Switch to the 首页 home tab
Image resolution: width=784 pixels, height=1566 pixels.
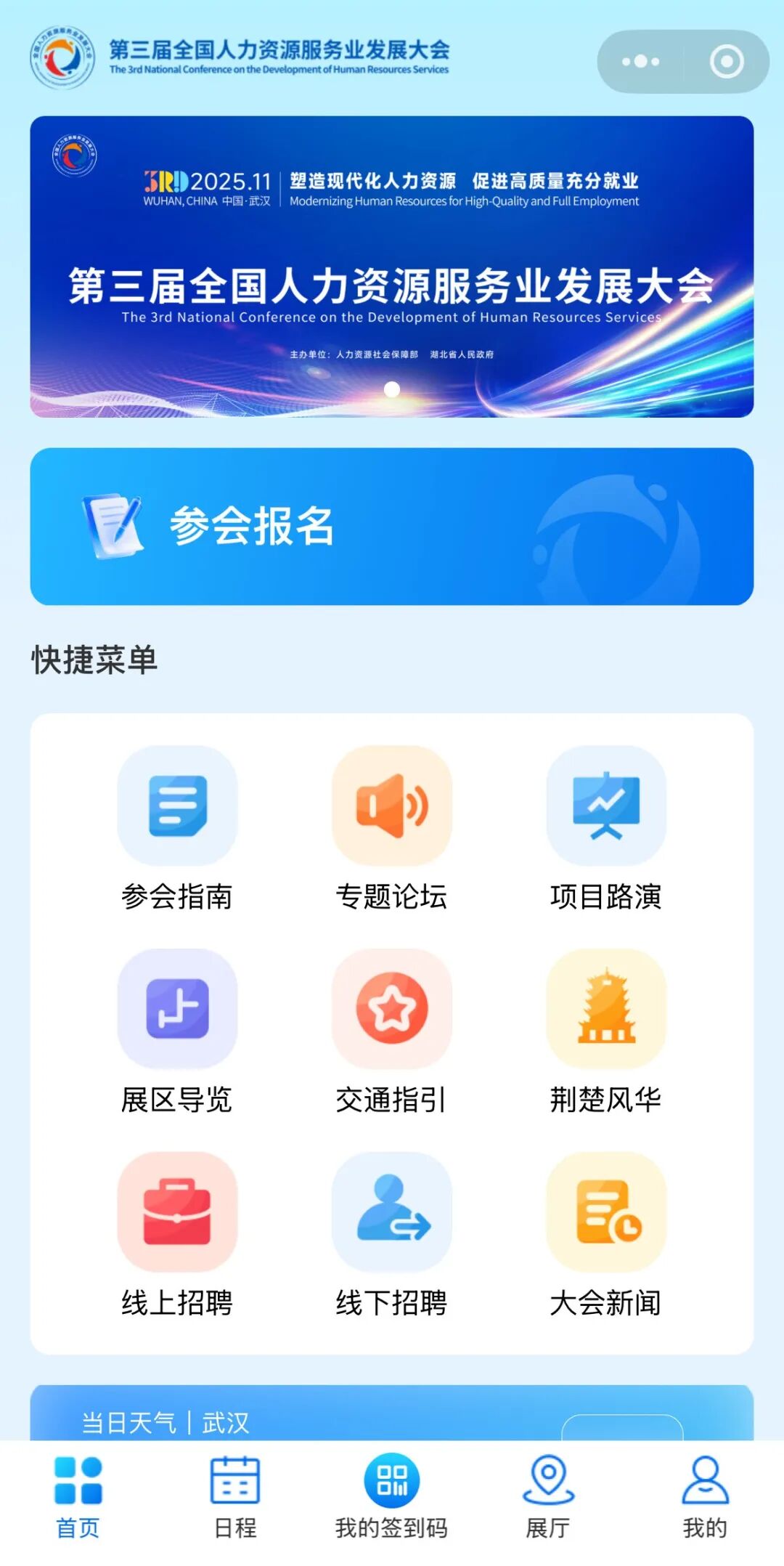pyautogui.click(x=78, y=1498)
